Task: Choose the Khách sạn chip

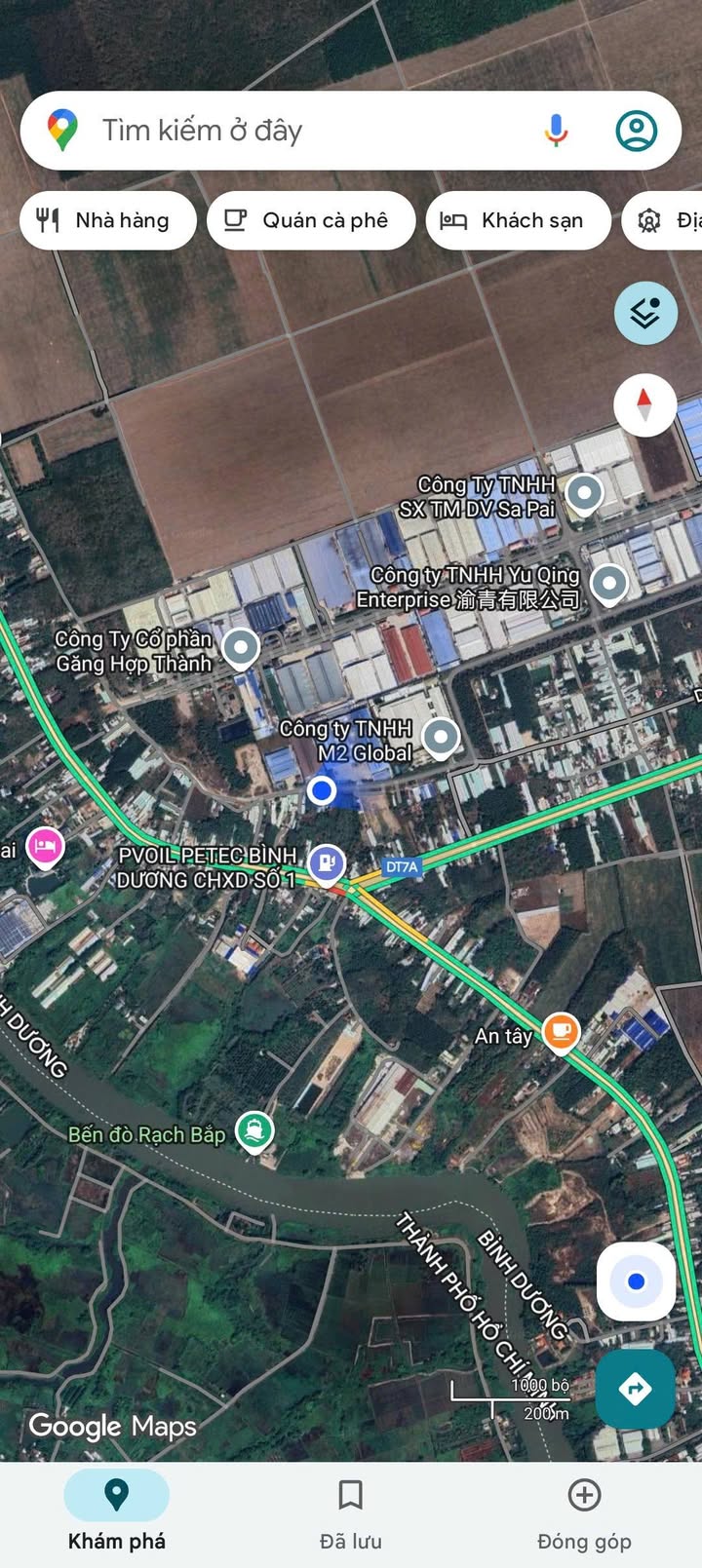Action: [518, 220]
